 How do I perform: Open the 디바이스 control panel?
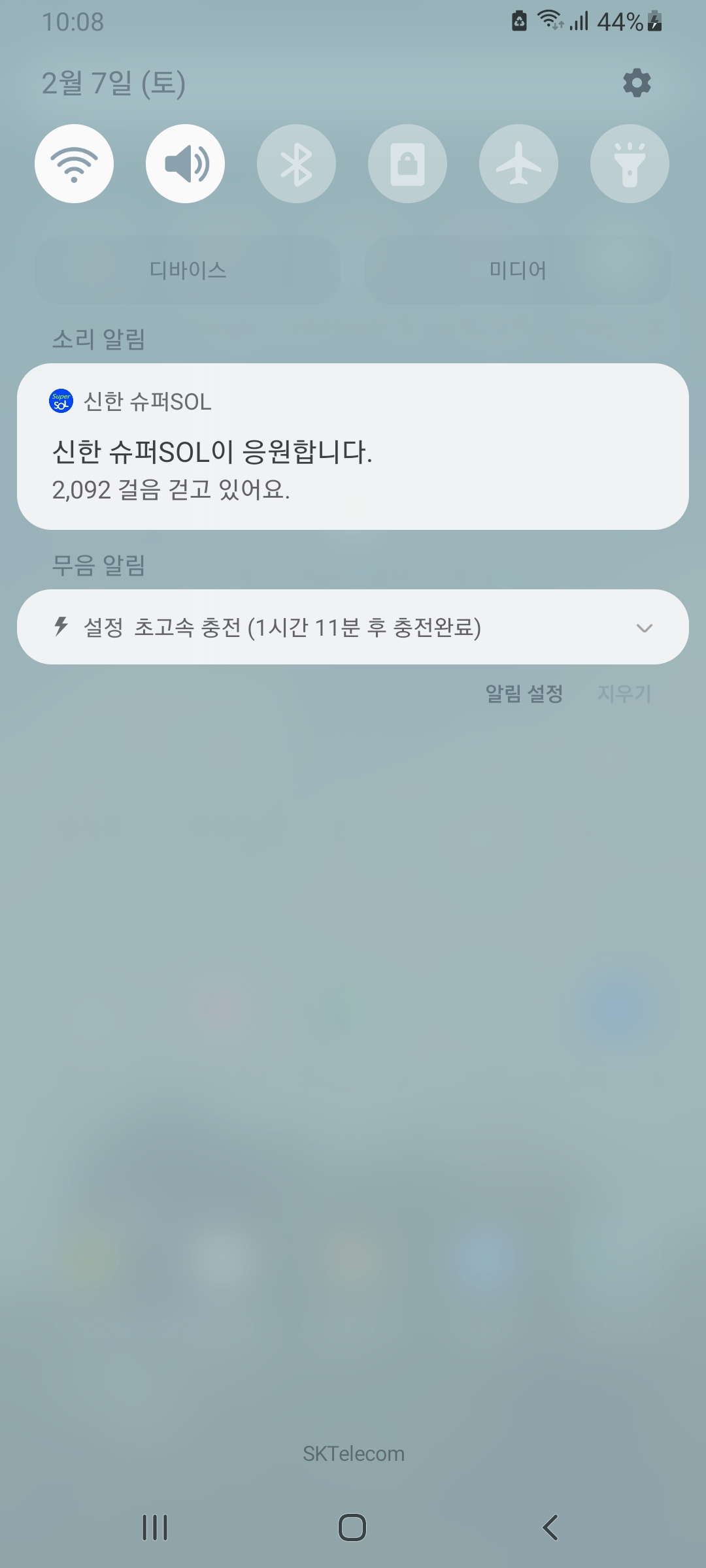[x=188, y=270]
